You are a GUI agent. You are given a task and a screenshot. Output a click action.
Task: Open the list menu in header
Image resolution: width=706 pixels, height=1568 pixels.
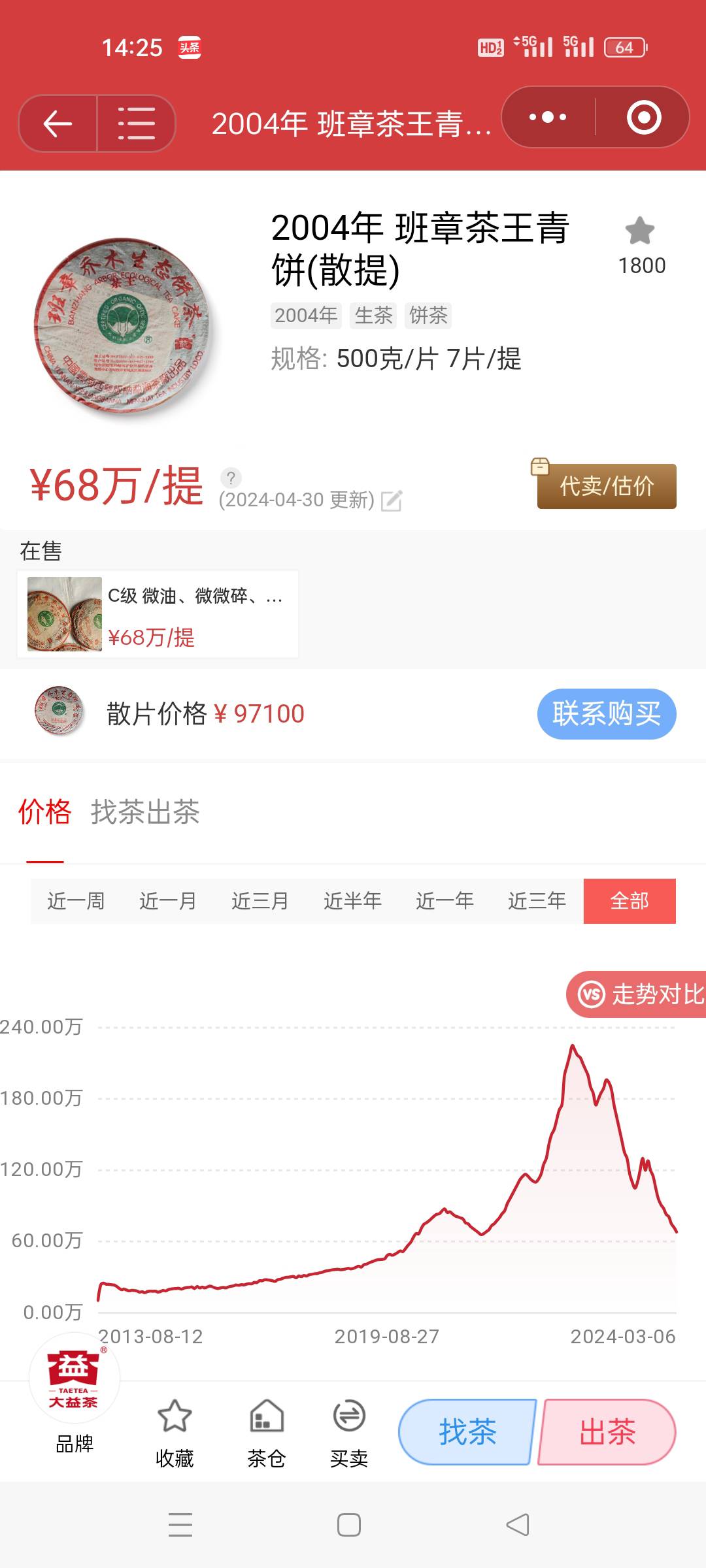click(136, 123)
